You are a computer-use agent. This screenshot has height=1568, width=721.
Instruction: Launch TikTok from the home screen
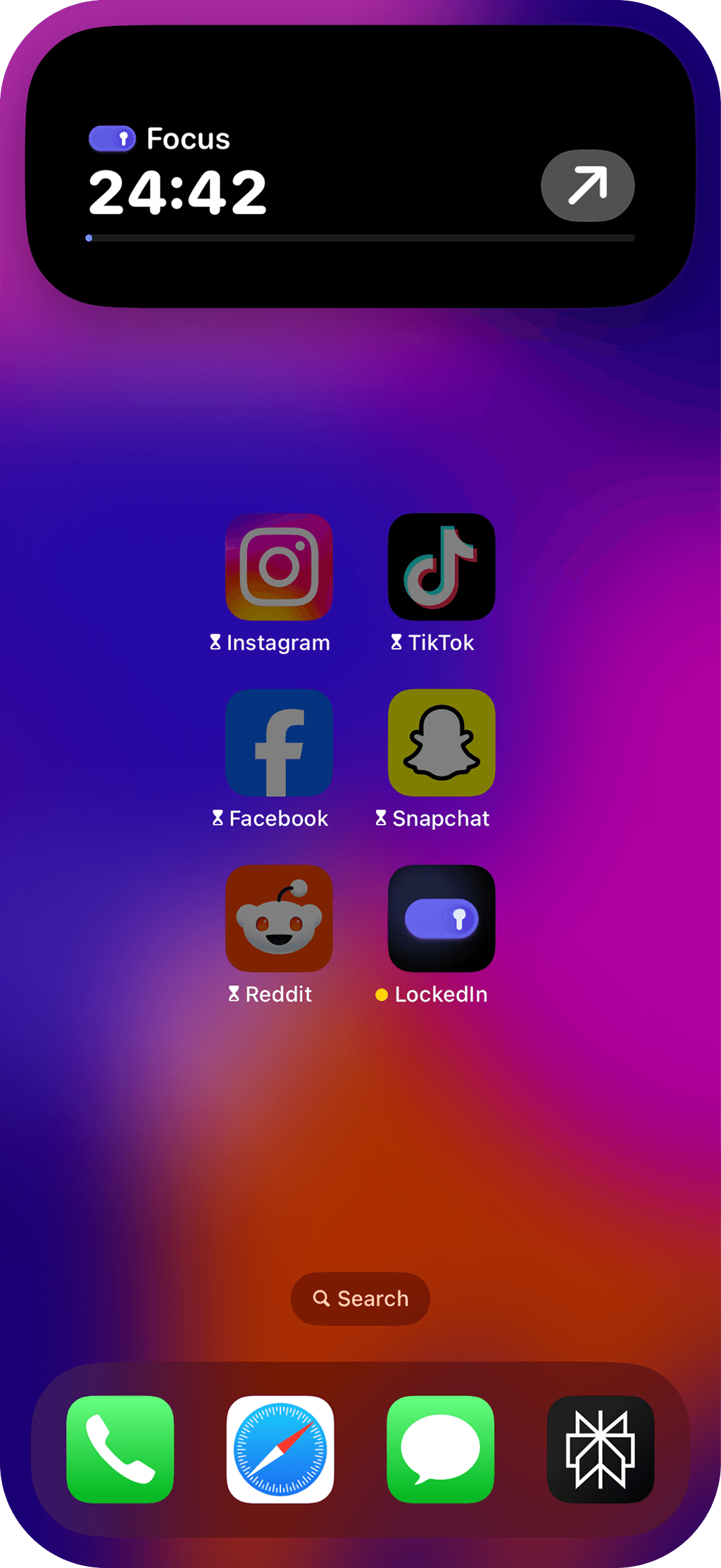tap(441, 567)
